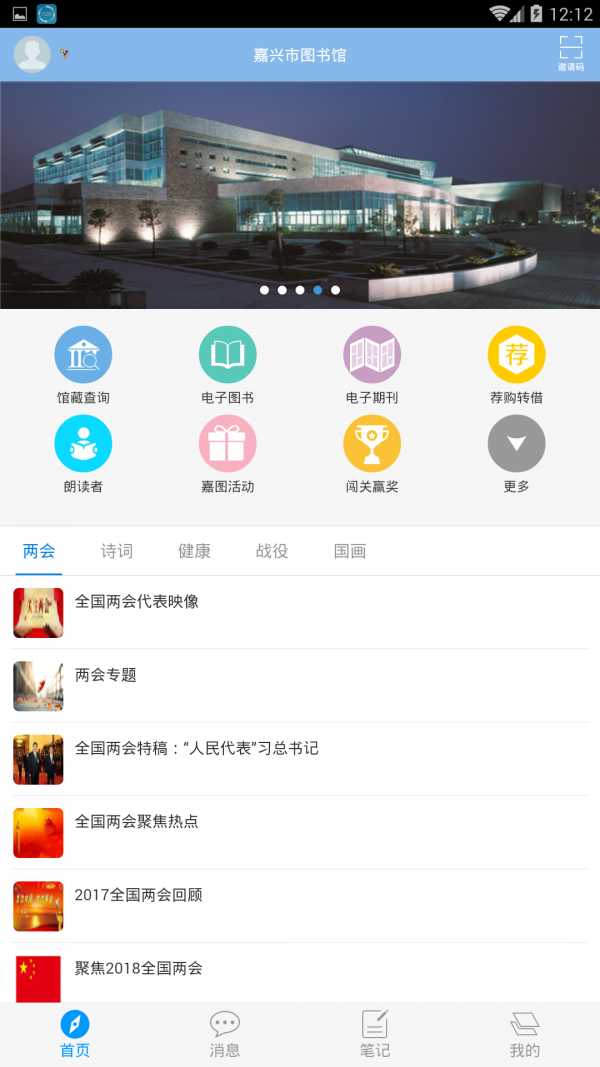Open the 邀请码 scan icon
Screen dimensions: 600x1067
(570, 53)
